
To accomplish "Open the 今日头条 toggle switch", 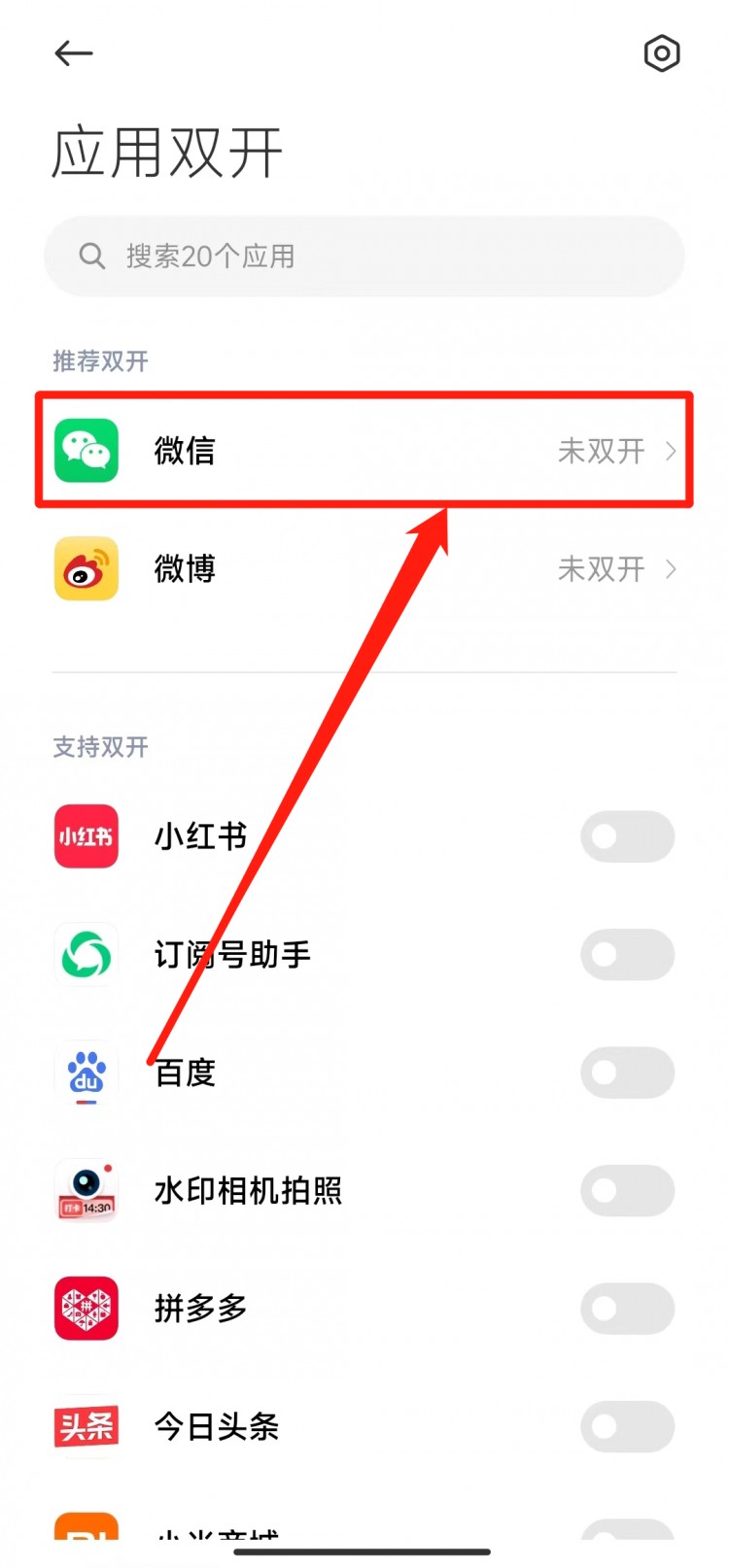I will click(627, 1426).
